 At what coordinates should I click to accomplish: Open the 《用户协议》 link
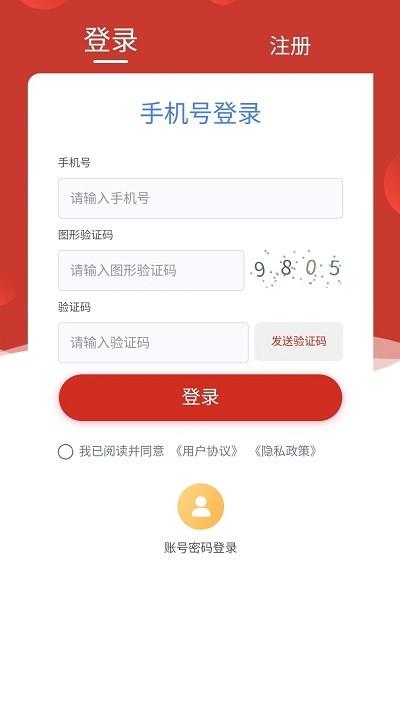[x=206, y=451]
